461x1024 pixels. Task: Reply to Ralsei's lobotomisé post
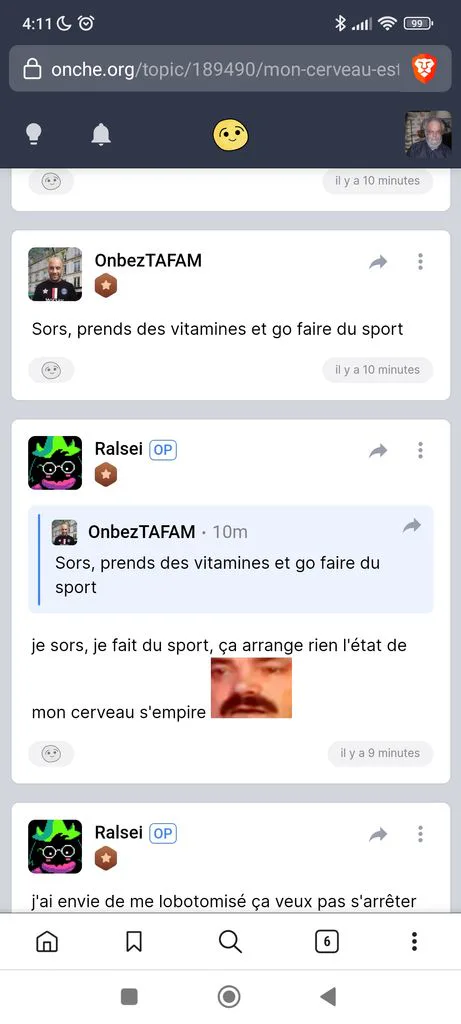(378, 834)
